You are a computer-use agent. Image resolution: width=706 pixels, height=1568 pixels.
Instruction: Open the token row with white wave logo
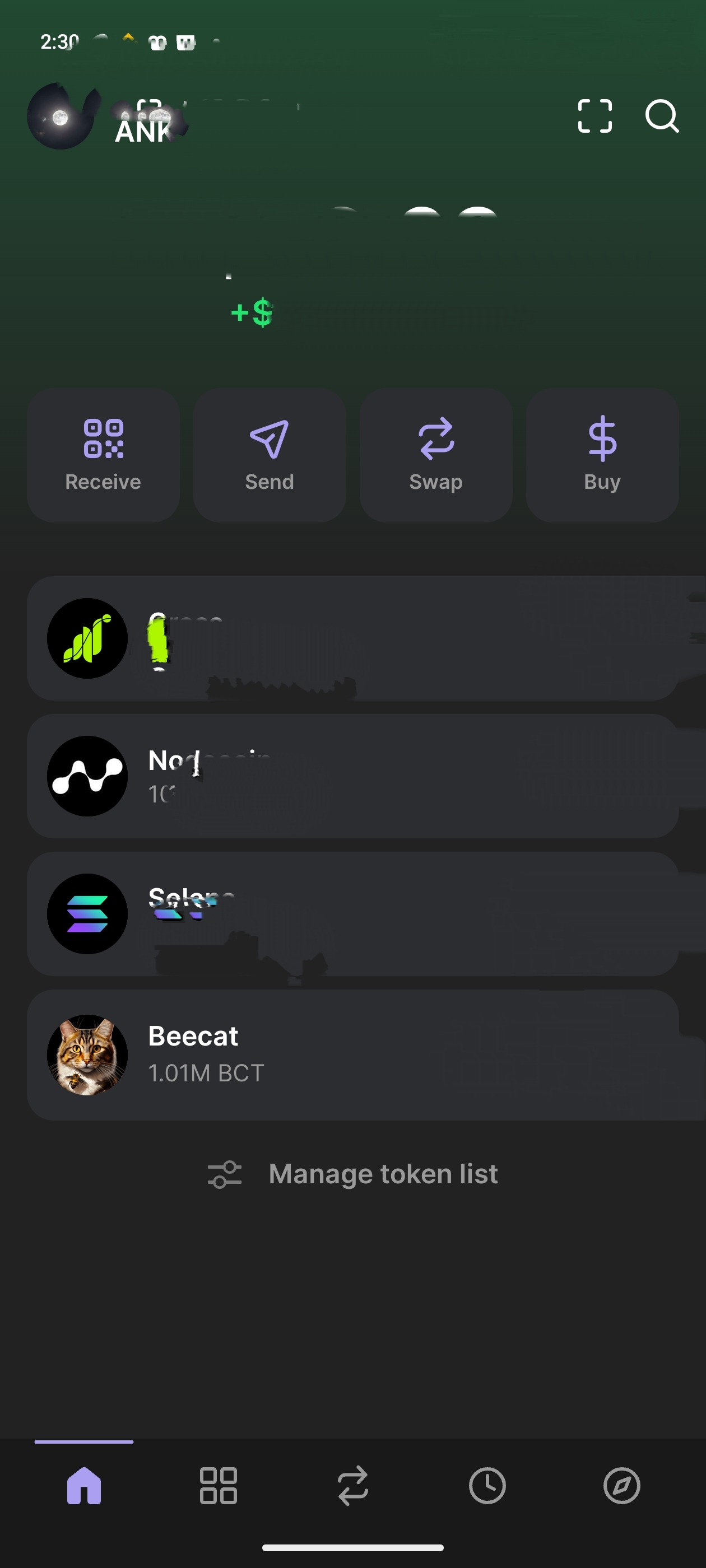point(354,776)
